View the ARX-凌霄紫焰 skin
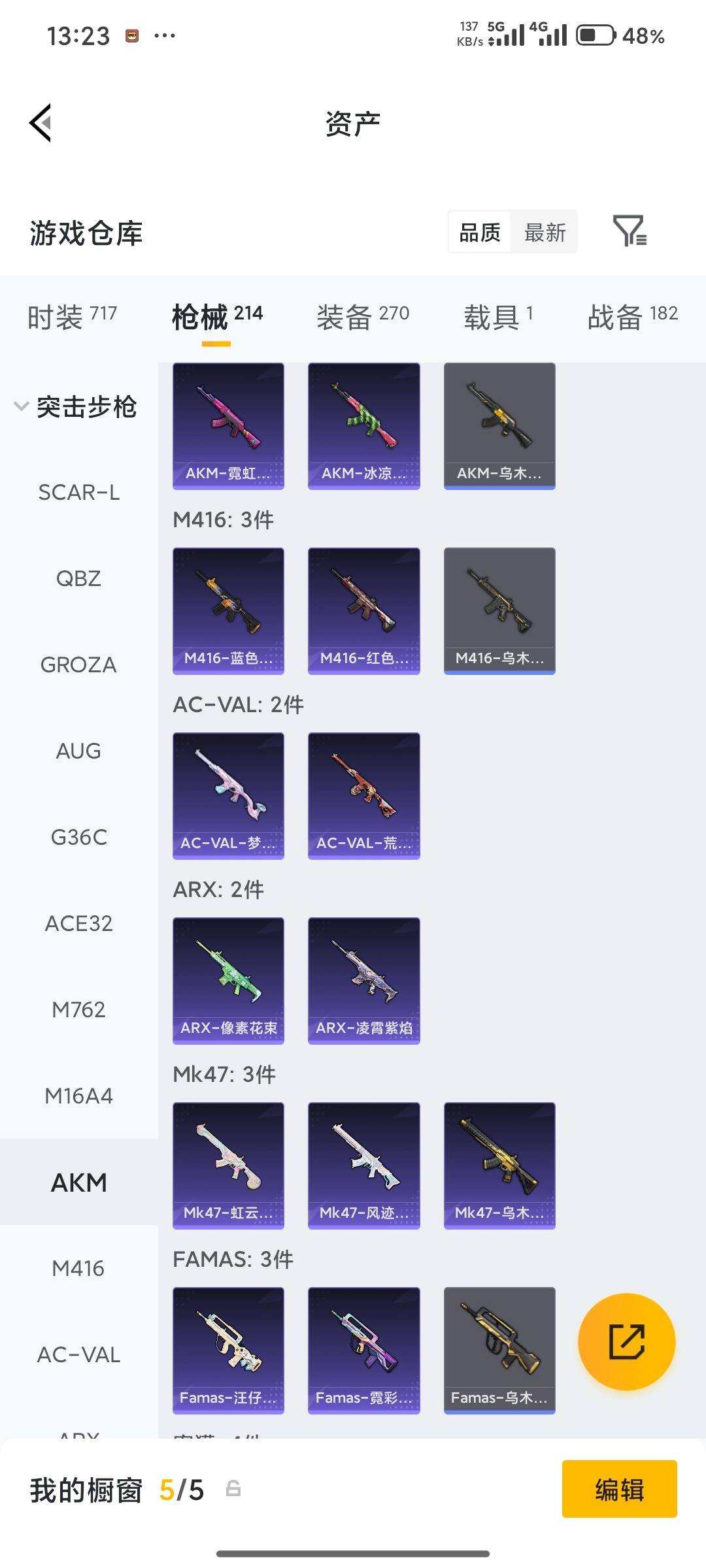Viewport: 706px width, 1568px height. coord(363,981)
